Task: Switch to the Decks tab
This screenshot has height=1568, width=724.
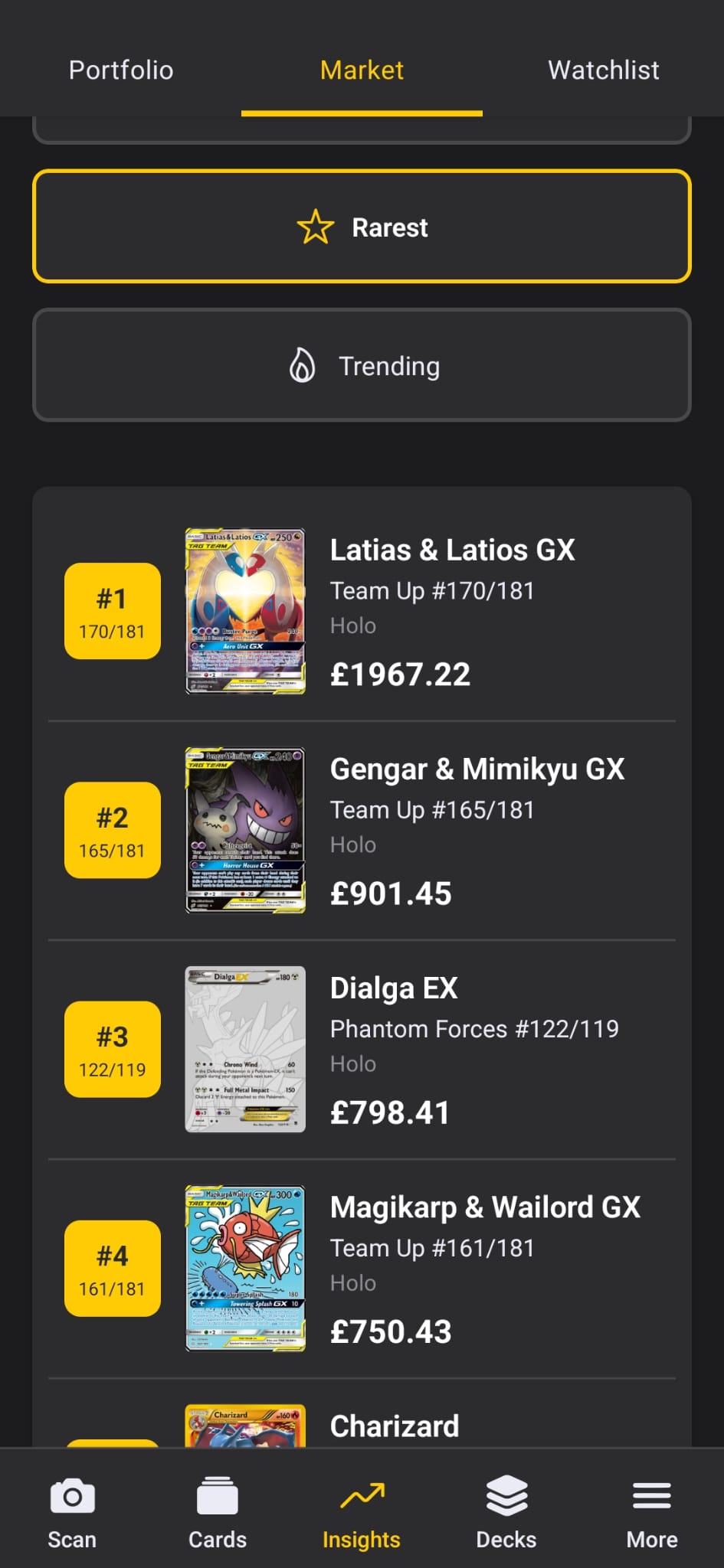Action: (x=506, y=1513)
